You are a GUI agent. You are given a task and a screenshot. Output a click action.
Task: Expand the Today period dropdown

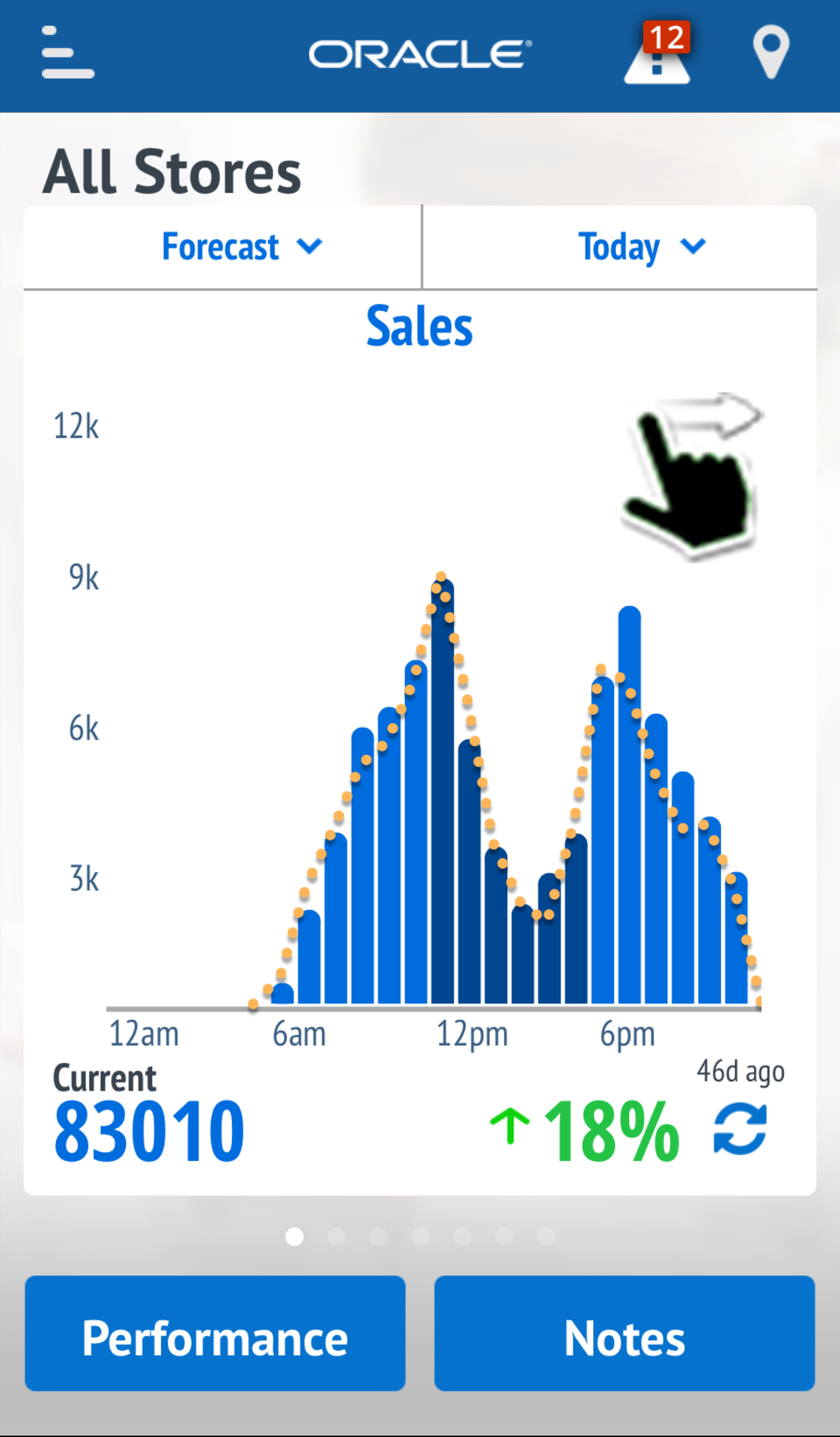[x=641, y=247]
